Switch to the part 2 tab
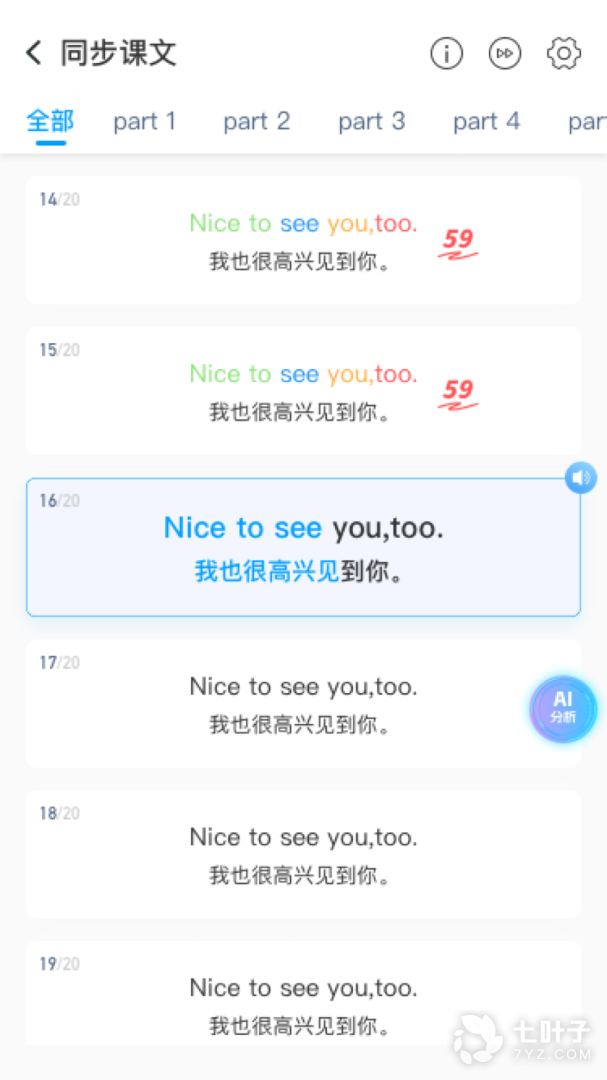Image resolution: width=607 pixels, height=1080 pixels. tap(256, 122)
